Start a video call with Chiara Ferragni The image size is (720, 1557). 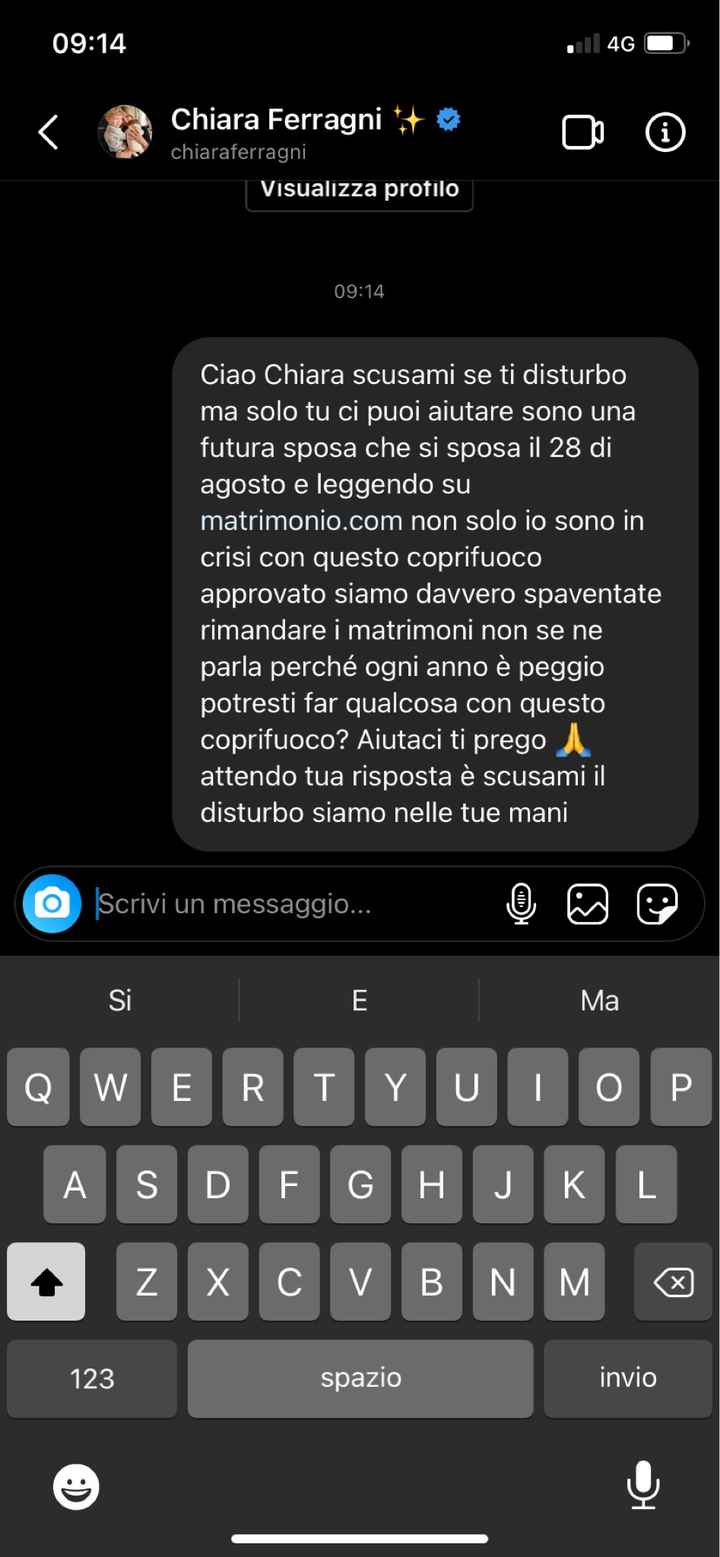point(583,132)
